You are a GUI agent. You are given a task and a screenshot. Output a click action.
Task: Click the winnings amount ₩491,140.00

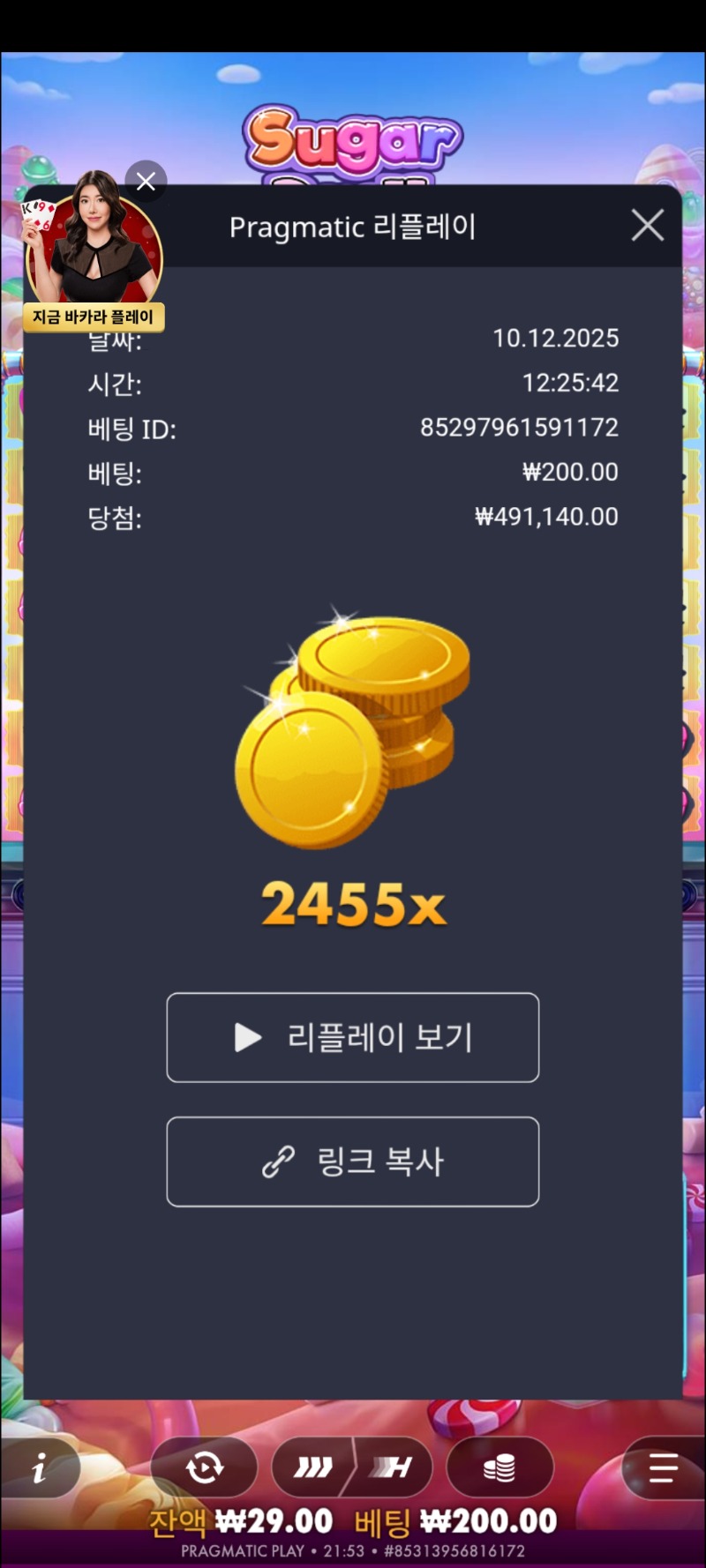545,518
